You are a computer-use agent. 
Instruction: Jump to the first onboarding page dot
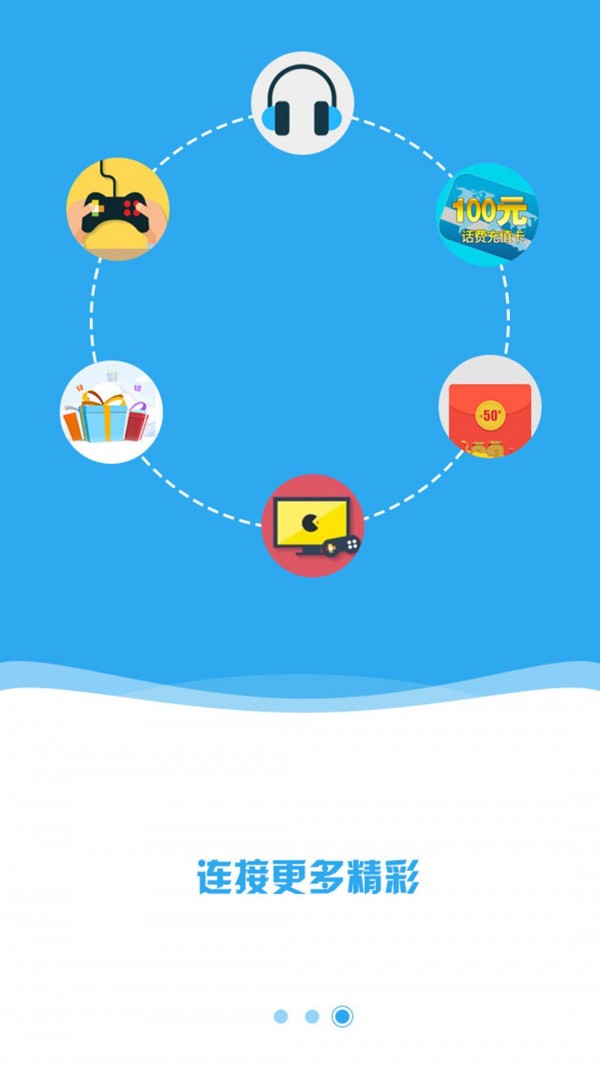[x=281, y=1017]
